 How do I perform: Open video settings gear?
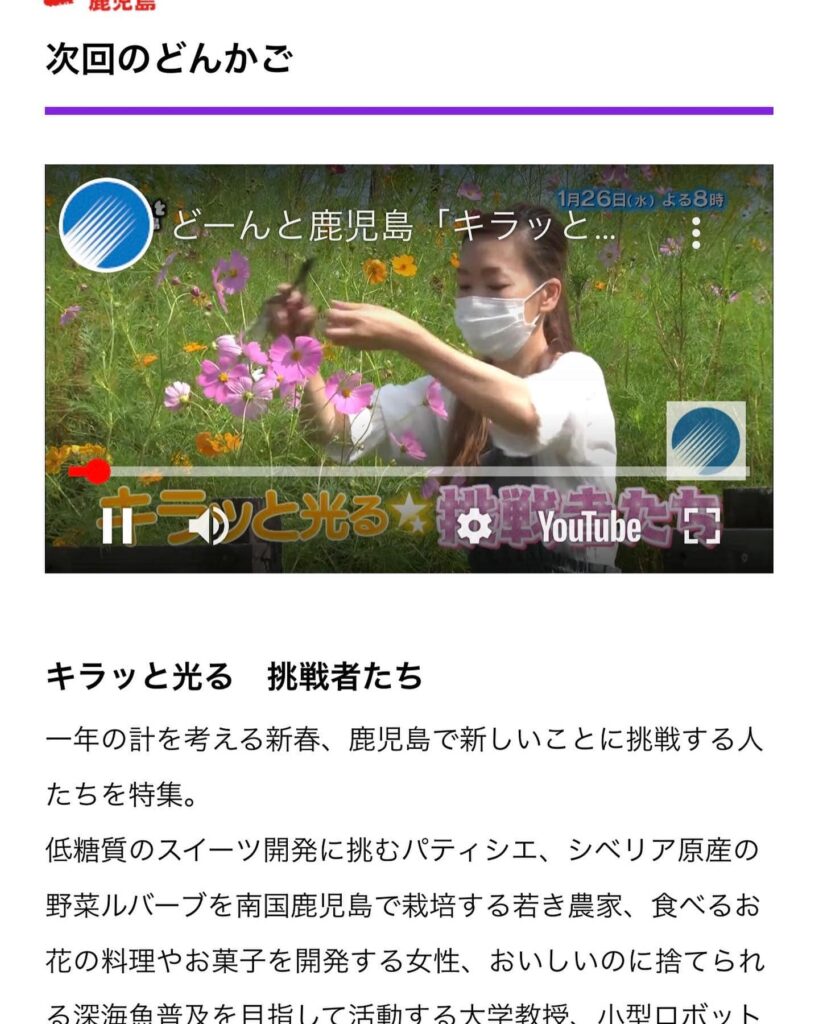474,526
